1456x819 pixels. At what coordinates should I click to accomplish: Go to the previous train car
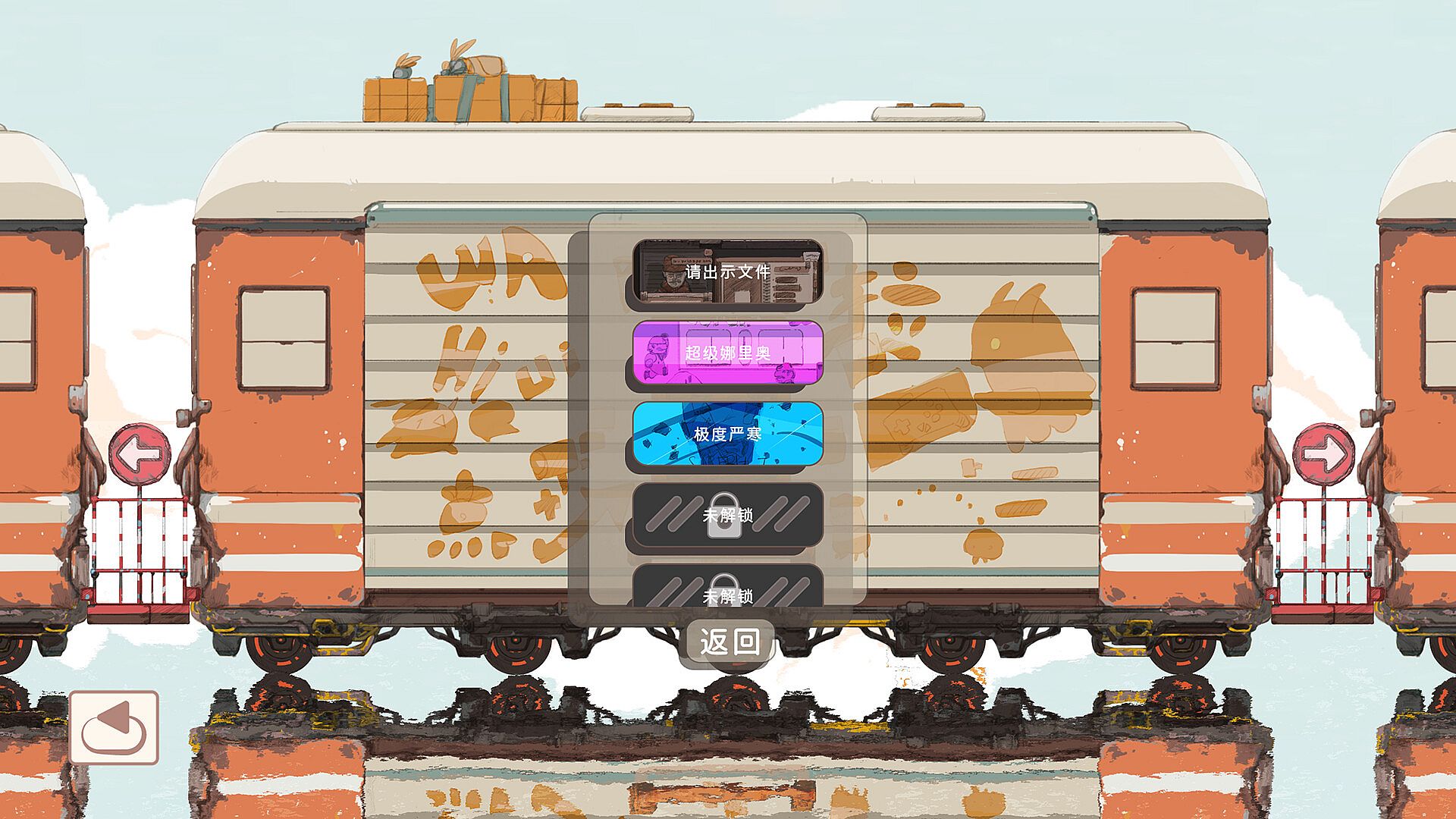pos(139,453)
